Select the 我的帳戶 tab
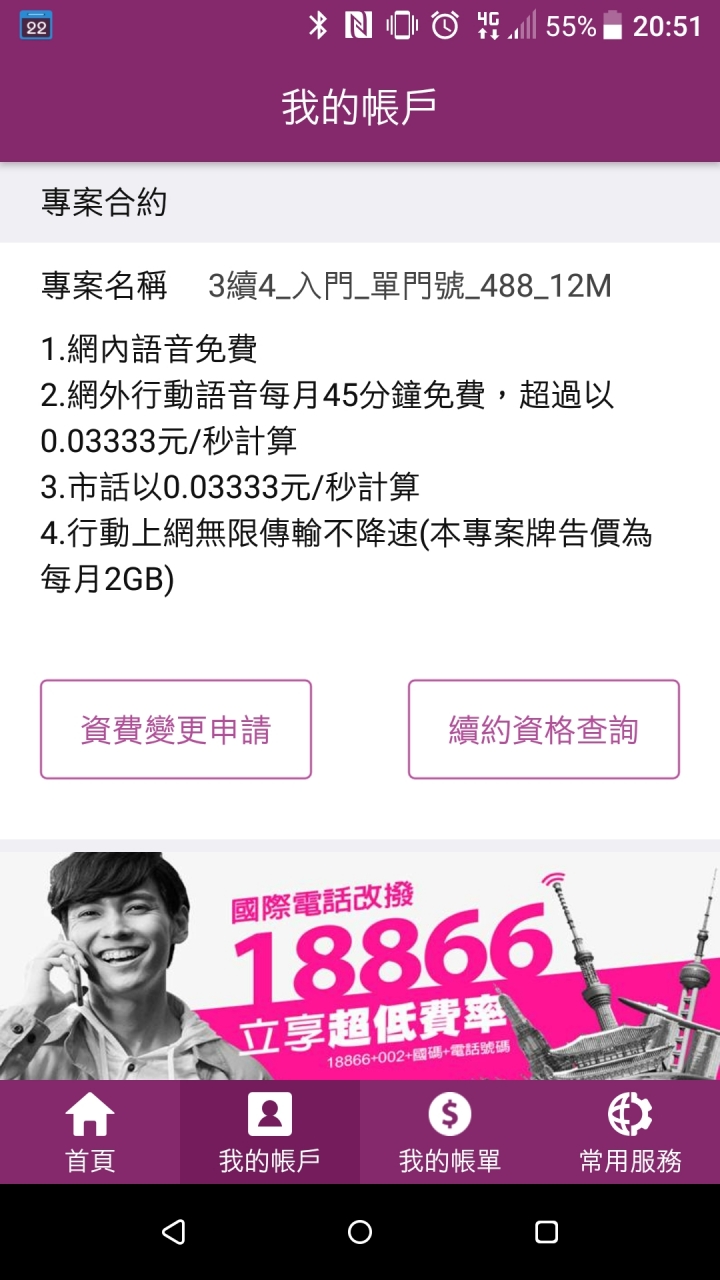This screenshot has width=720, height=1280. (270, 1132)
